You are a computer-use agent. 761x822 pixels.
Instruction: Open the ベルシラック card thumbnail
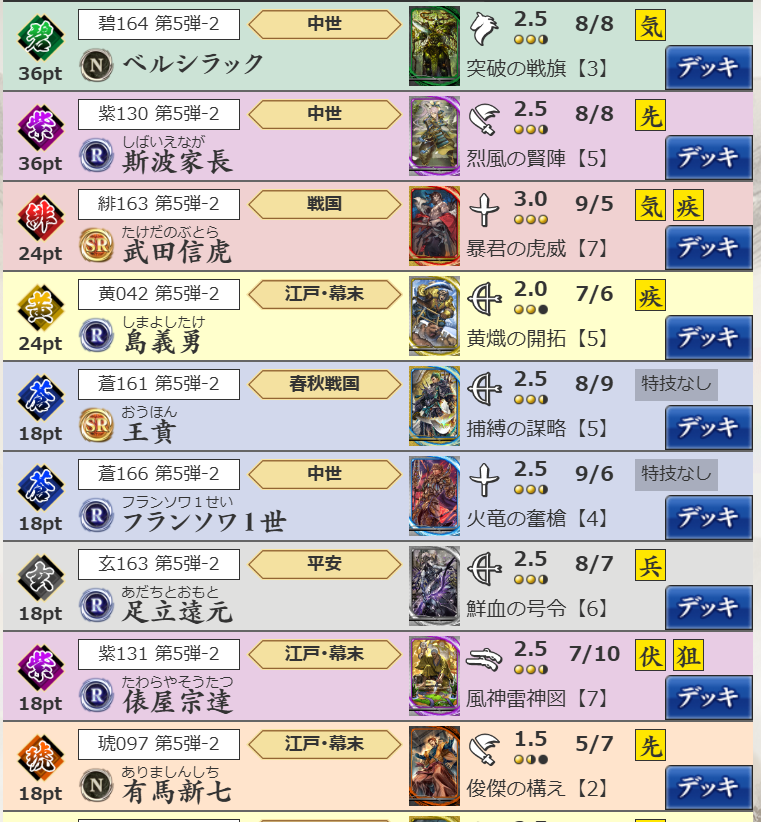[434, 46]
